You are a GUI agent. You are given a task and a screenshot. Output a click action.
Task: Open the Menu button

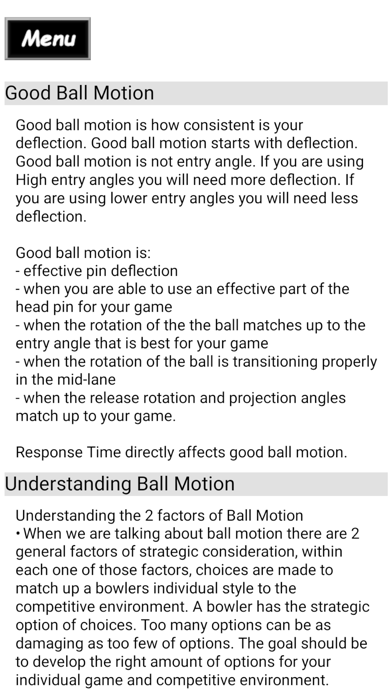[x=48, y=39]
